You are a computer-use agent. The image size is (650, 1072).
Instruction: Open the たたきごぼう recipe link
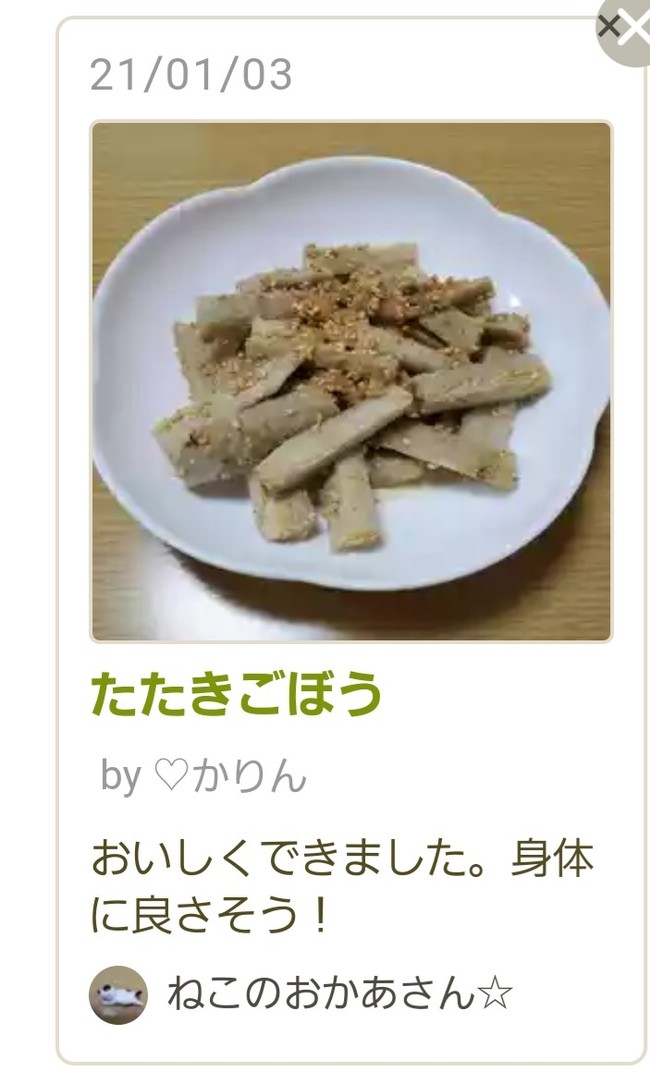[237, 696]
